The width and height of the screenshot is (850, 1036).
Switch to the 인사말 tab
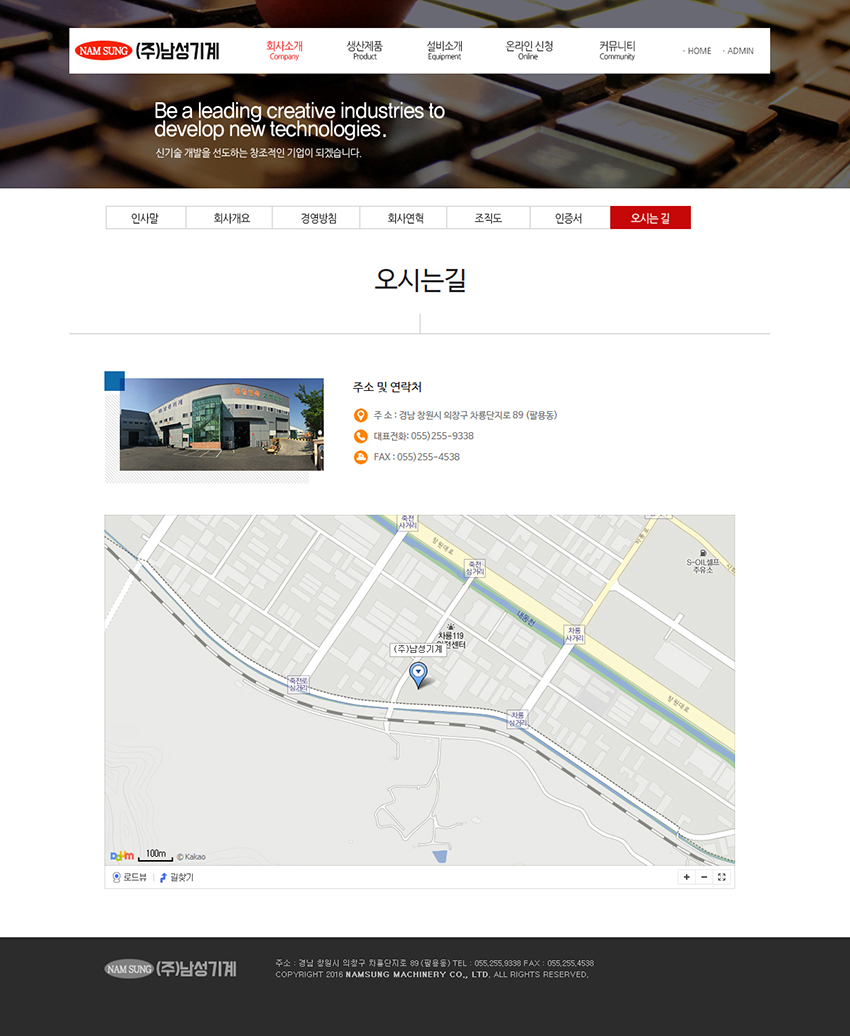tap(145, 218)
